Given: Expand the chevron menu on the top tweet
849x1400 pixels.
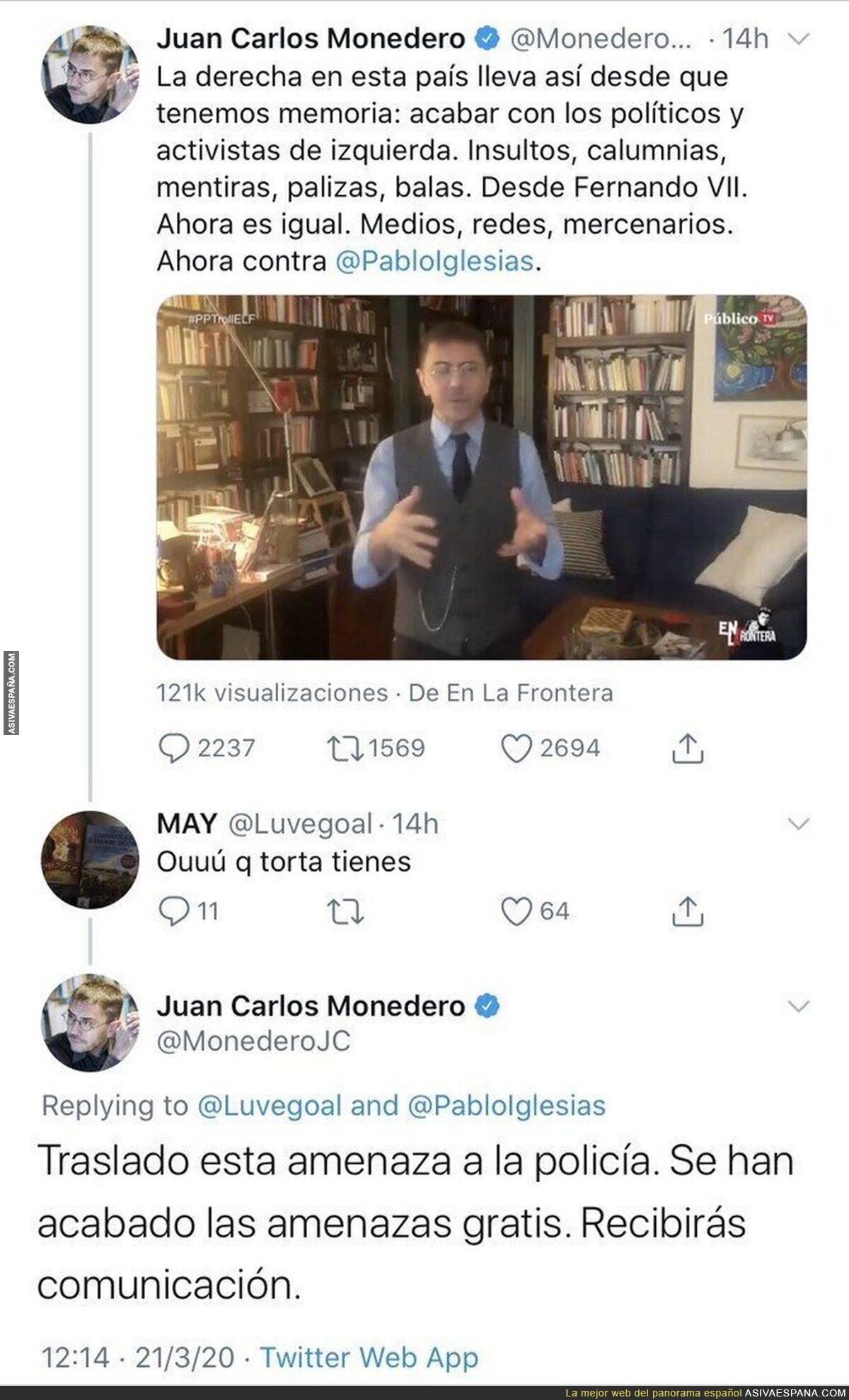Looking at the screenshot, I should coord(798,40).
